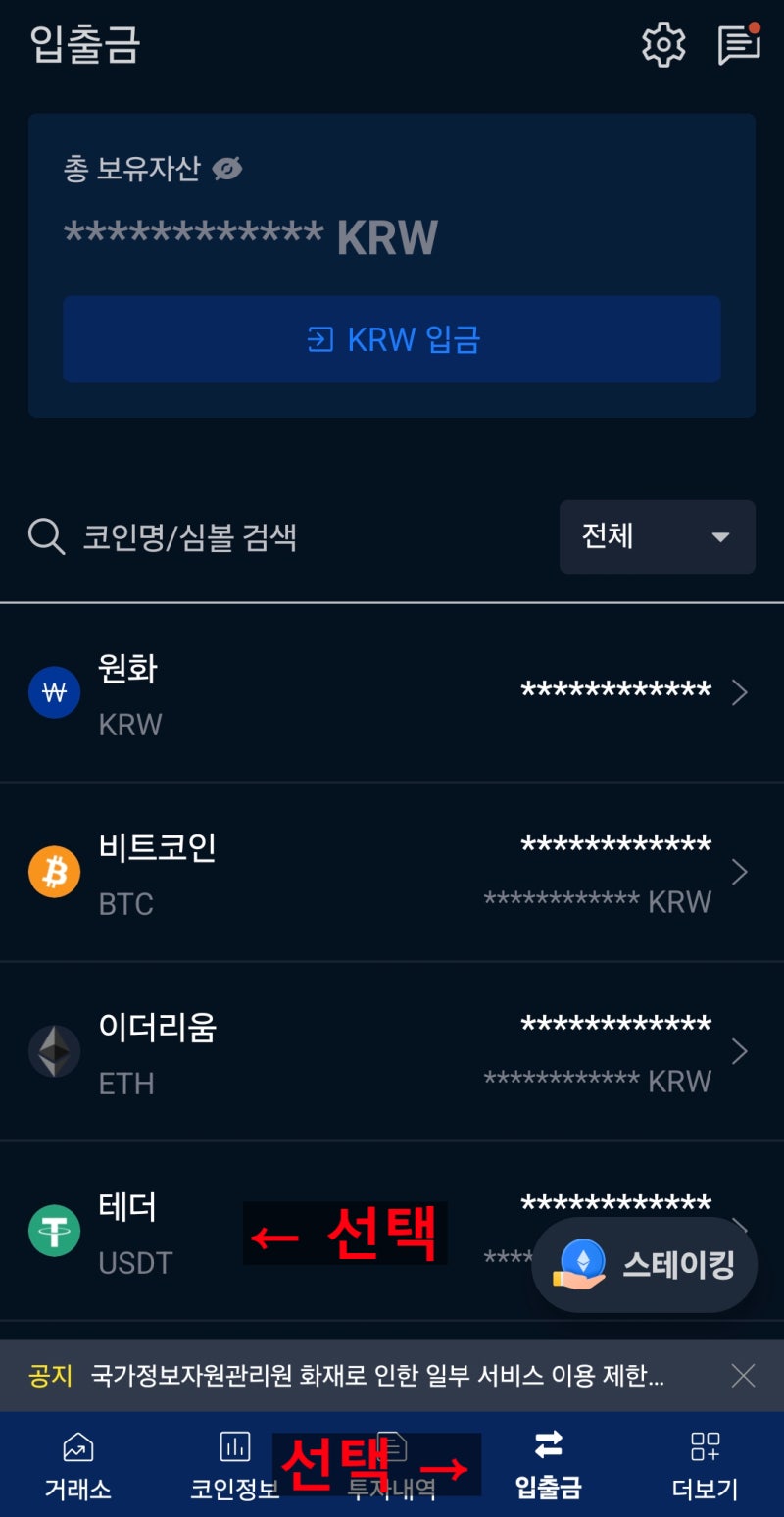
Task: Tap the 더보기 more menu icon
Action: [x=704, y=1445]
